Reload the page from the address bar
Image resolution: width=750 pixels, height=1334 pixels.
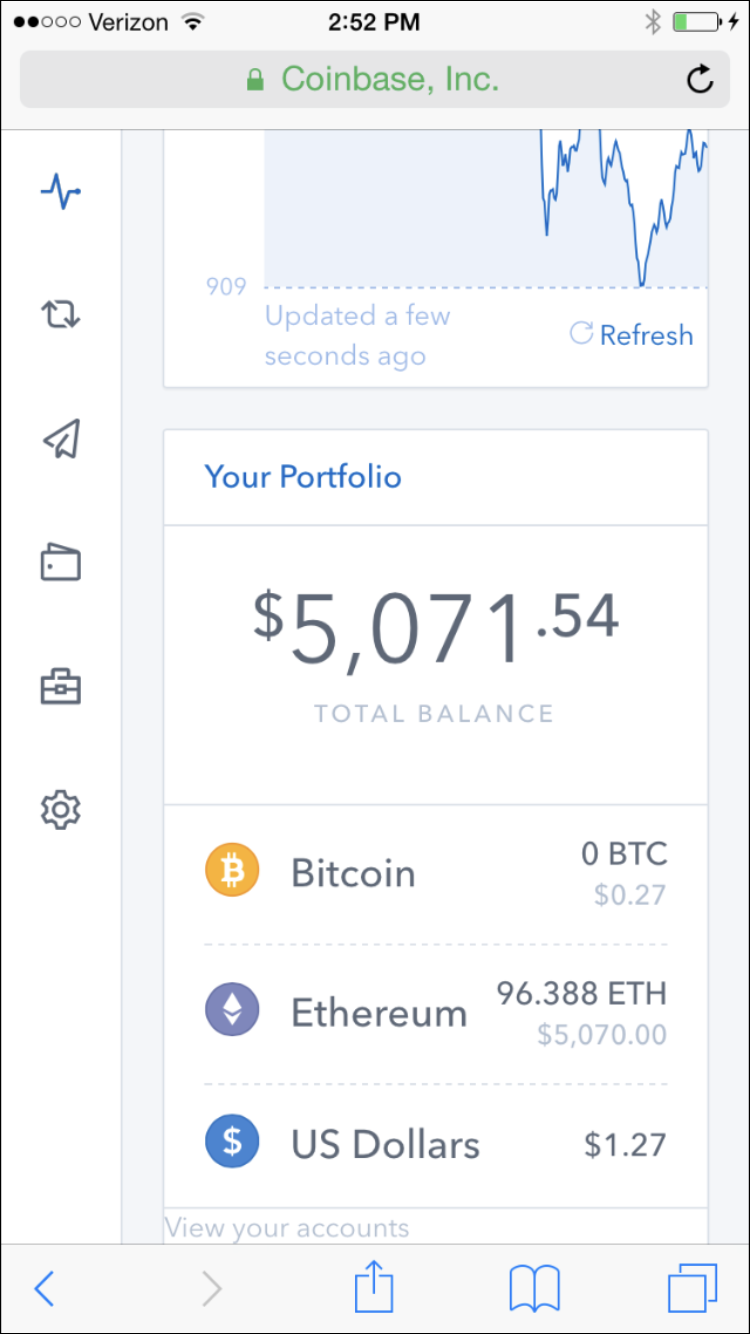(x=700, y=79)
